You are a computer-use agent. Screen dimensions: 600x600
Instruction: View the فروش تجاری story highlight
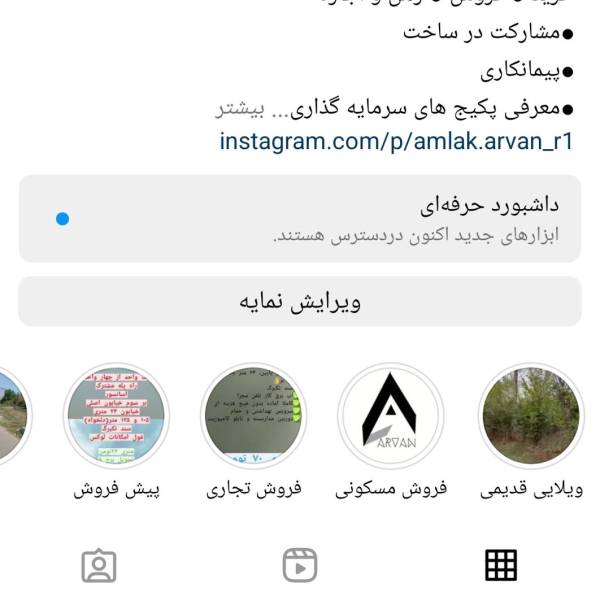click(253, 415)
